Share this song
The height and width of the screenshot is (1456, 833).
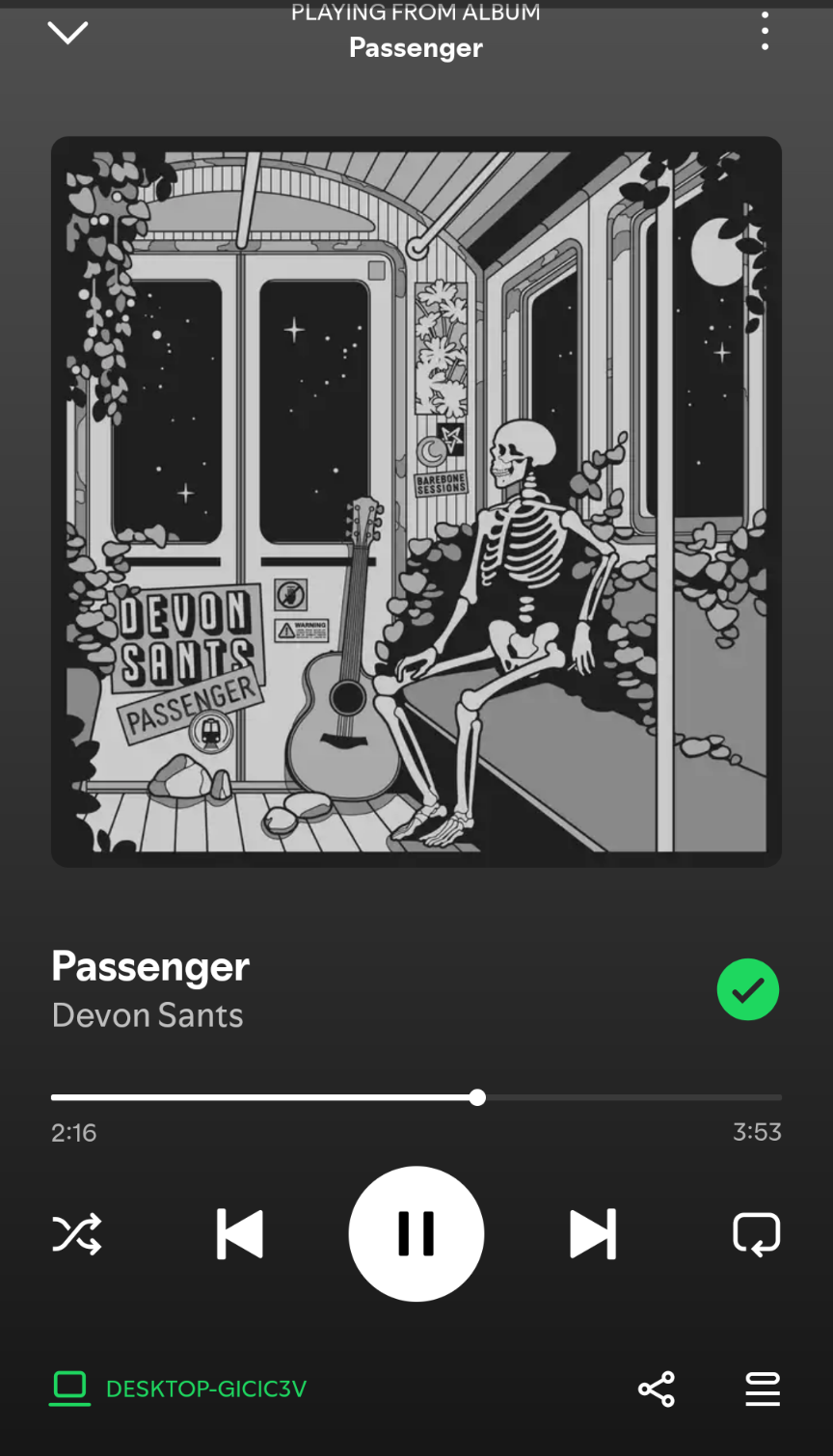657,1389
